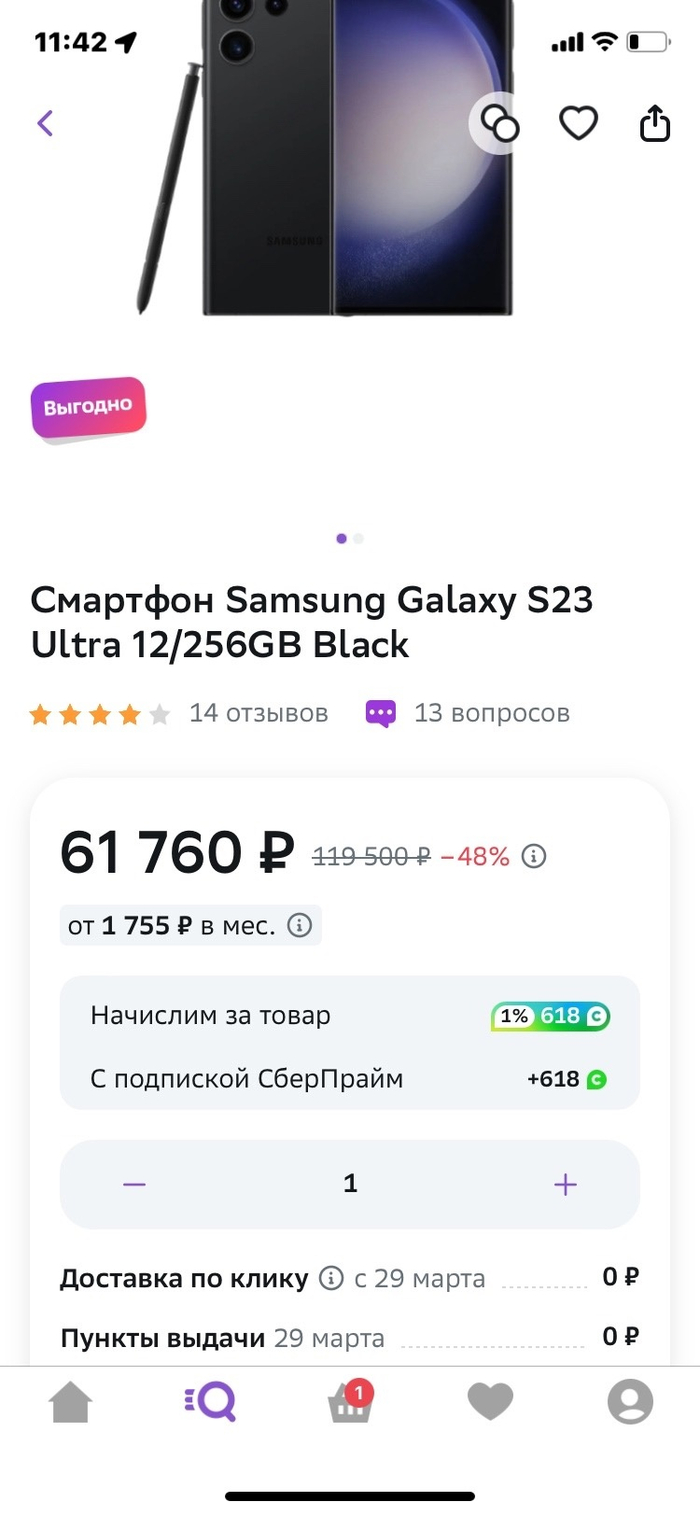Go back using the top-left arrow
This screenshot has height=1516, width=700.
point(44,123)
